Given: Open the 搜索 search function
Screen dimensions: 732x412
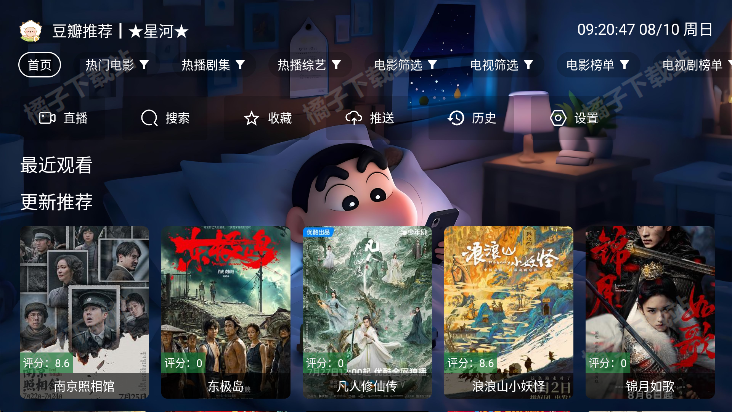Looking at the screenshot, I should click(165, 118).
